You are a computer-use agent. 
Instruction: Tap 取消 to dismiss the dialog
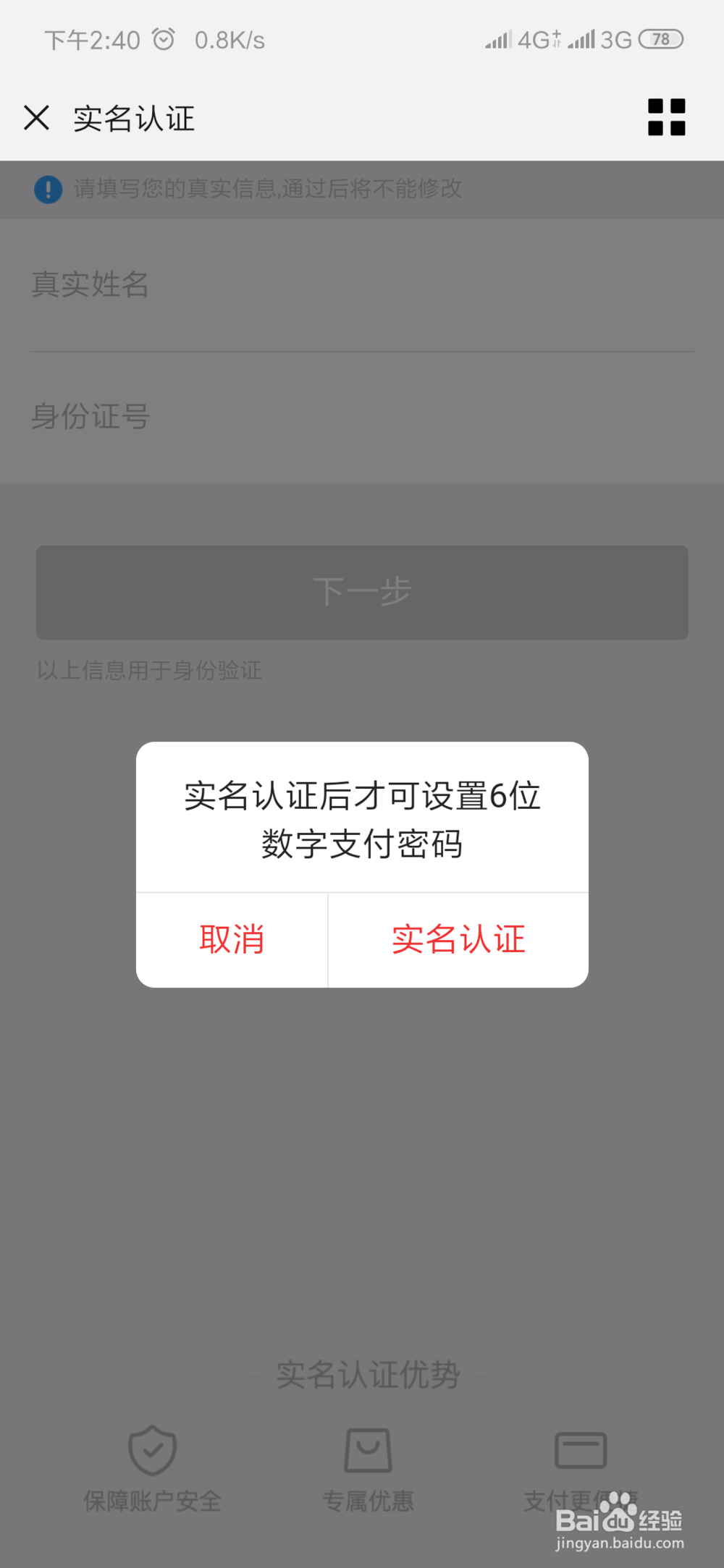click(232, 938)
